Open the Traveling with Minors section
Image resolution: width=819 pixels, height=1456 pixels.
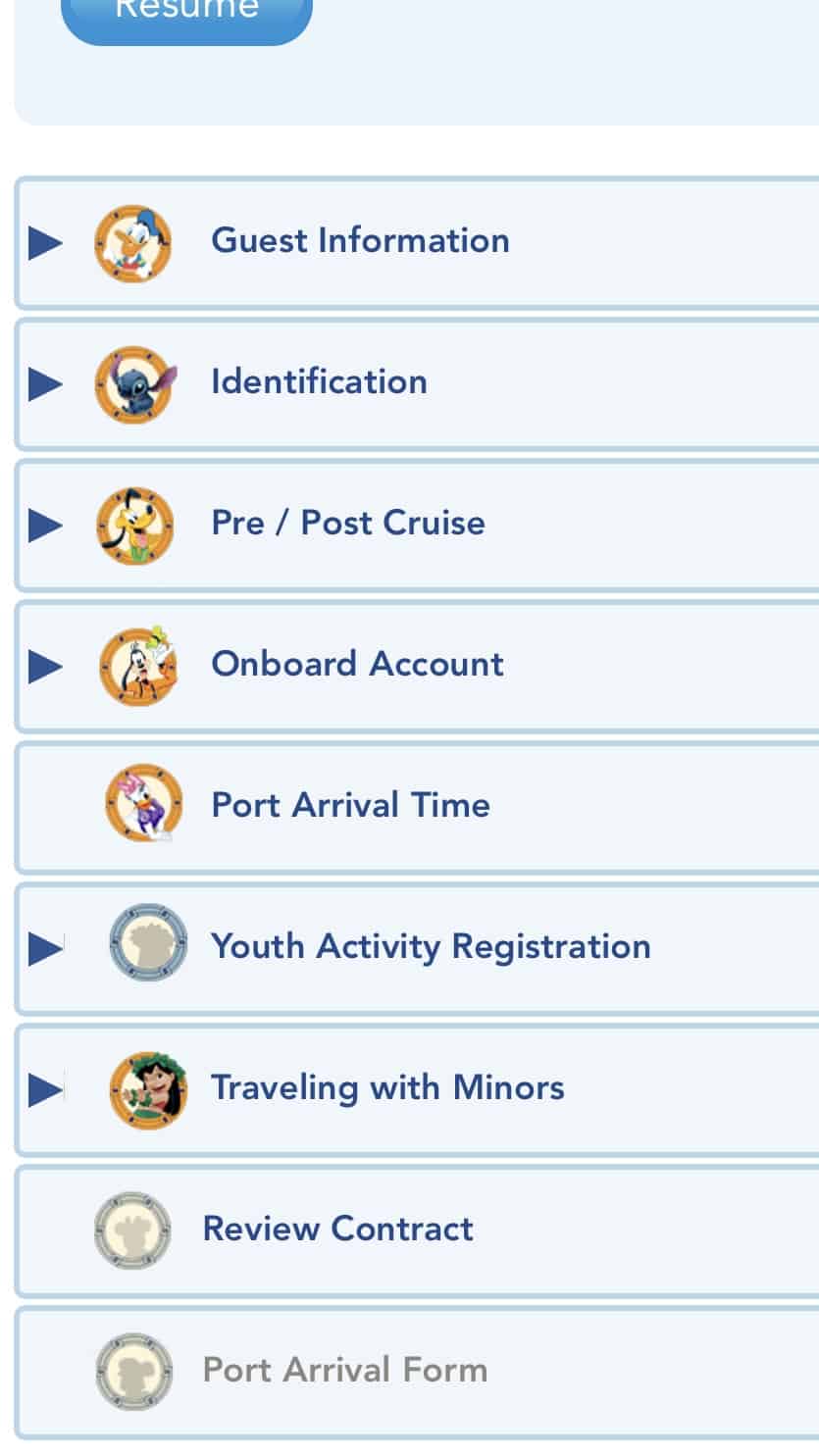pos(417,1089)
